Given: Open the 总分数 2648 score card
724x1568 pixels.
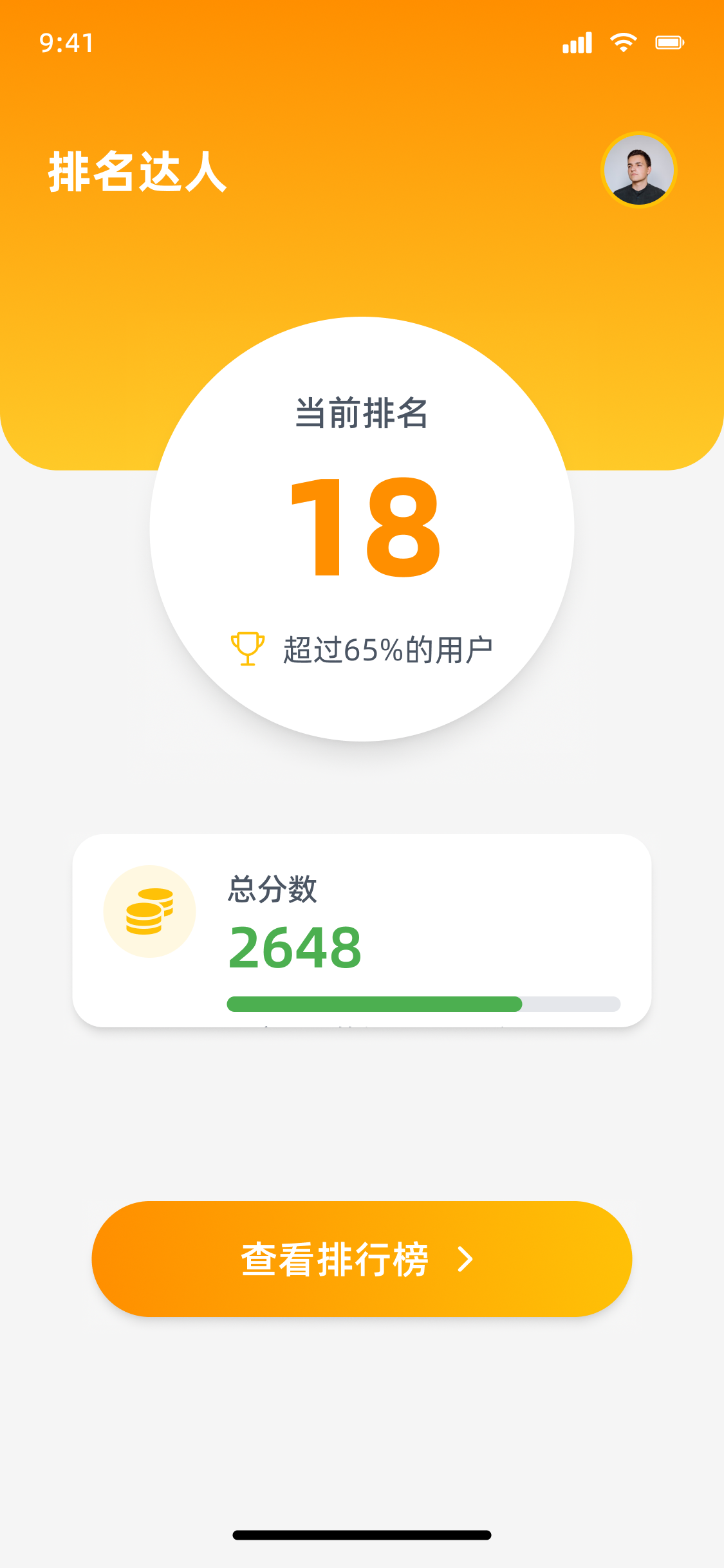Looking at the screenshot, I should click(362, 930).
